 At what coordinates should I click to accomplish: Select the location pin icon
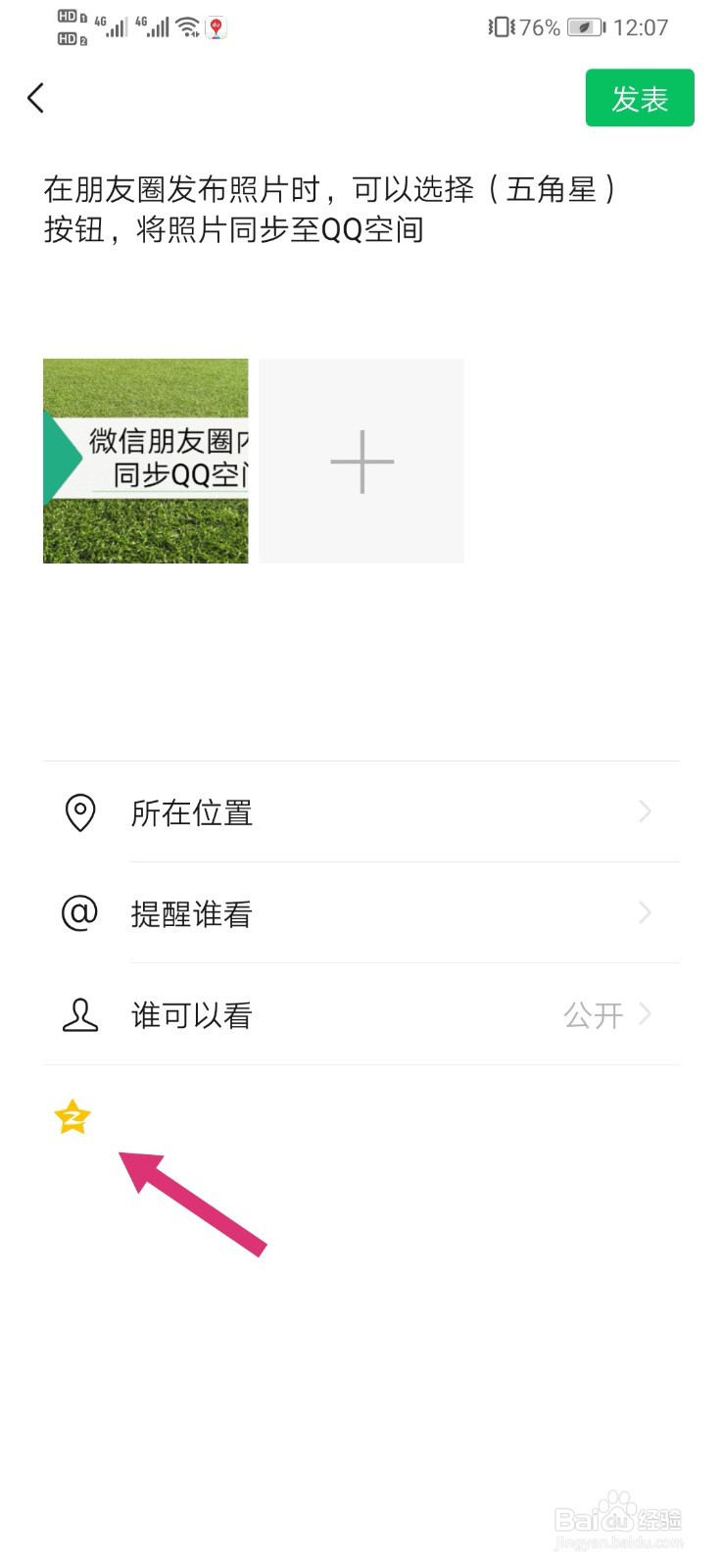[80, 811]
